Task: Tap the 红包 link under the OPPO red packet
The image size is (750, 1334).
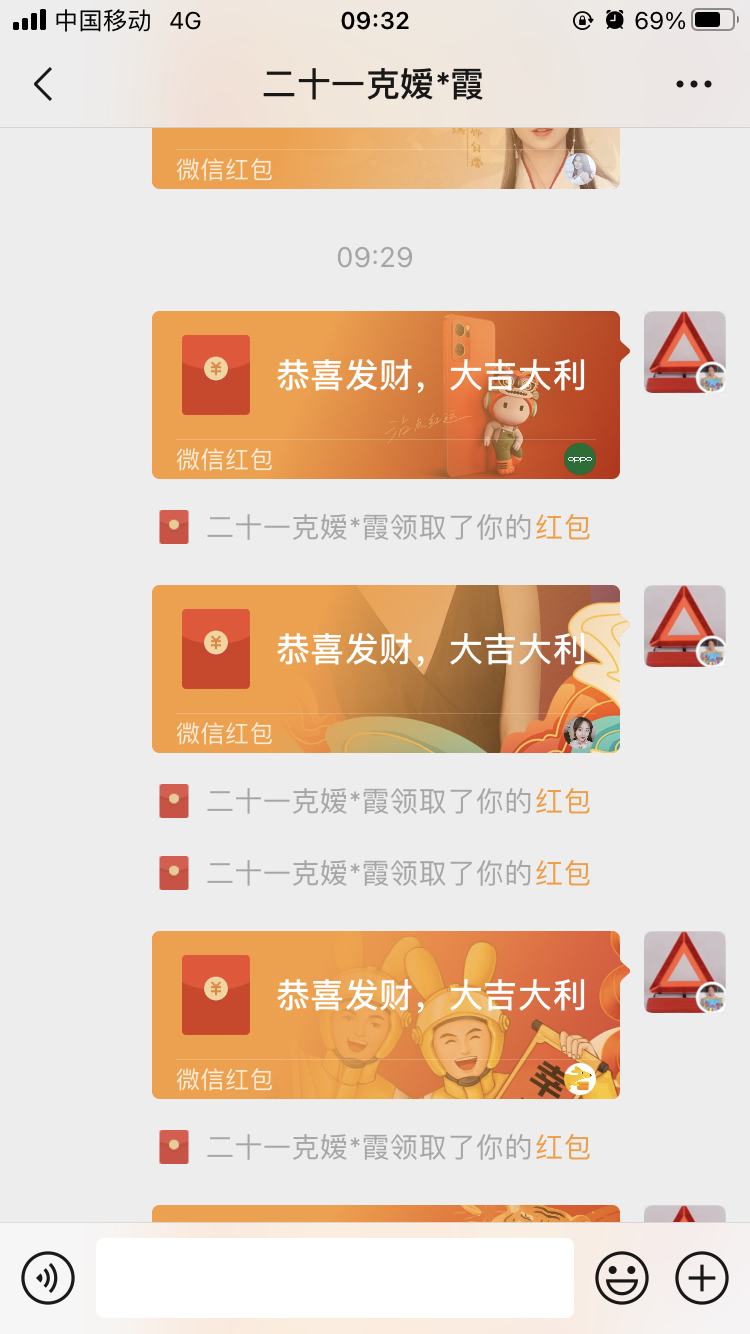Action: (x=562, y=527)
